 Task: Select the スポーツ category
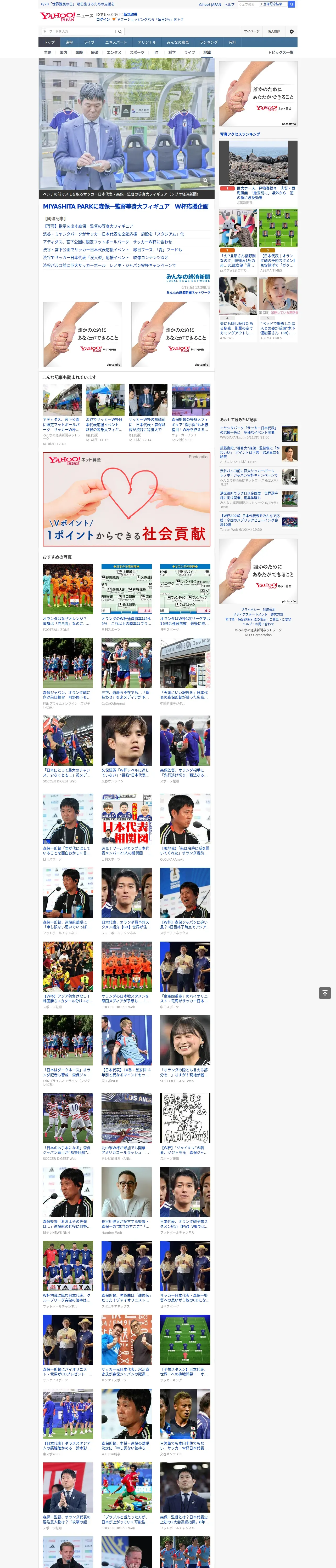pyautogui.click(x=137, y=52)
